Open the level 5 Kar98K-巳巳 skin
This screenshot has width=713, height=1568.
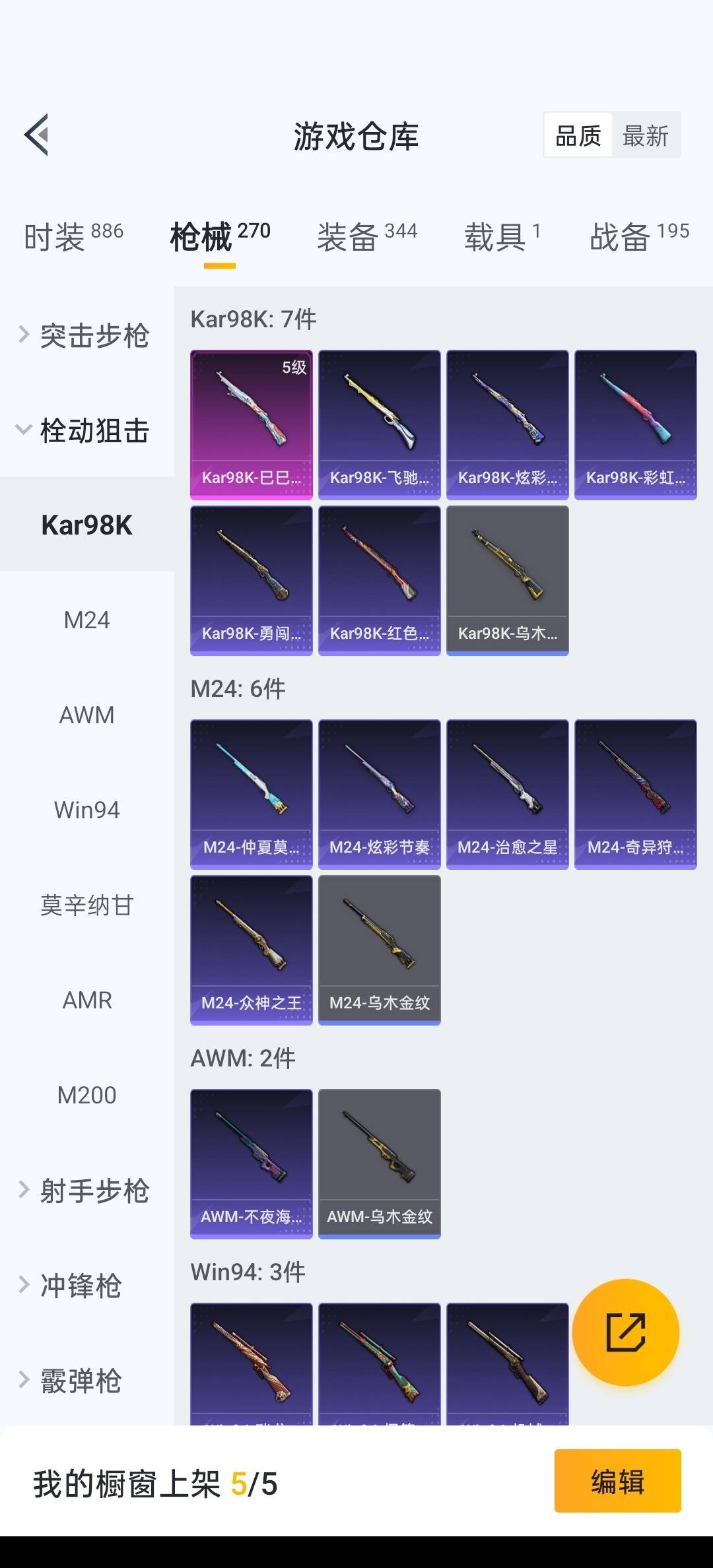(251, 424)
